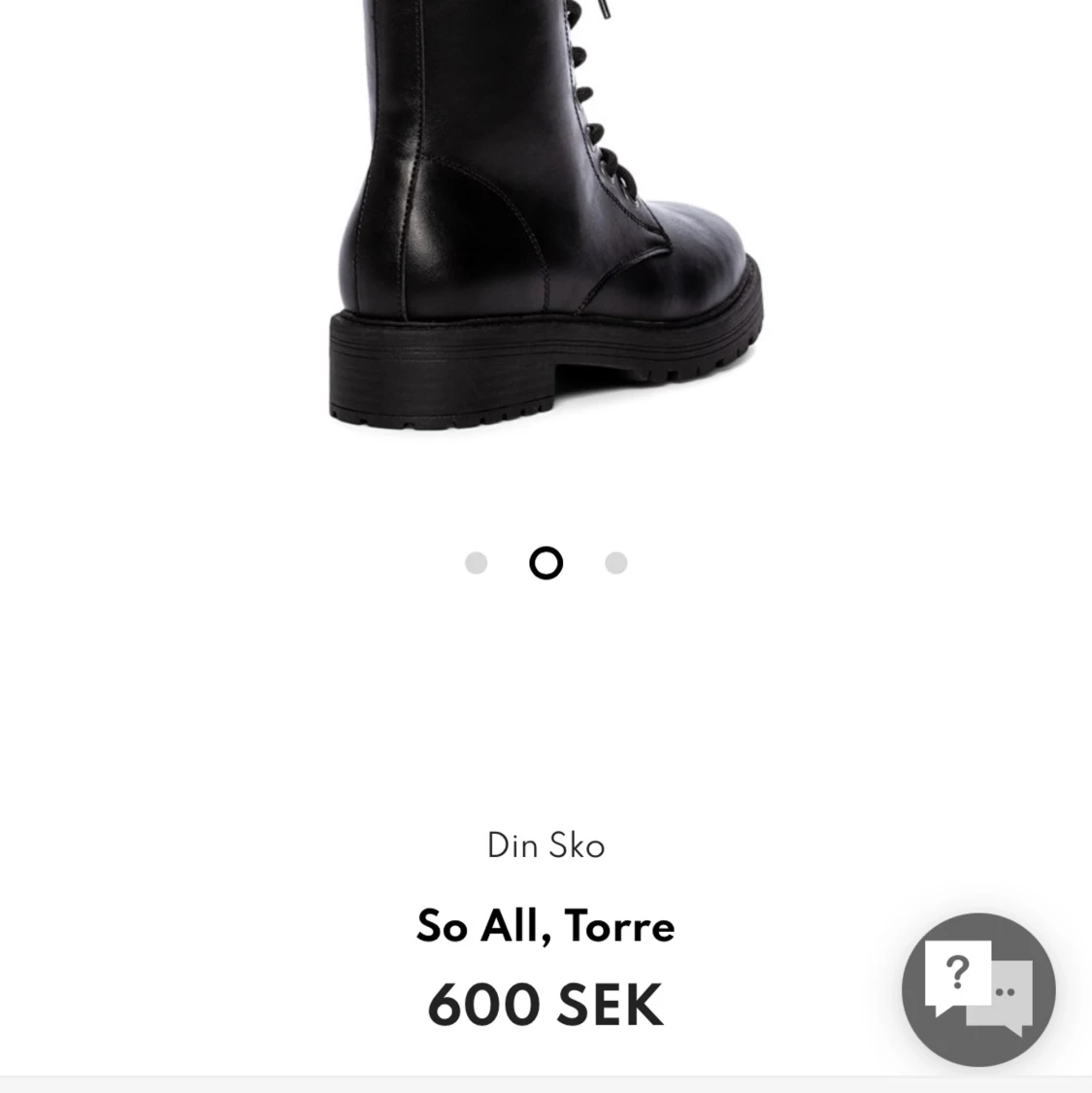
Task: Tap the '600 SEK' price text
Action: pyautogui.click(x=546, y=1004)
